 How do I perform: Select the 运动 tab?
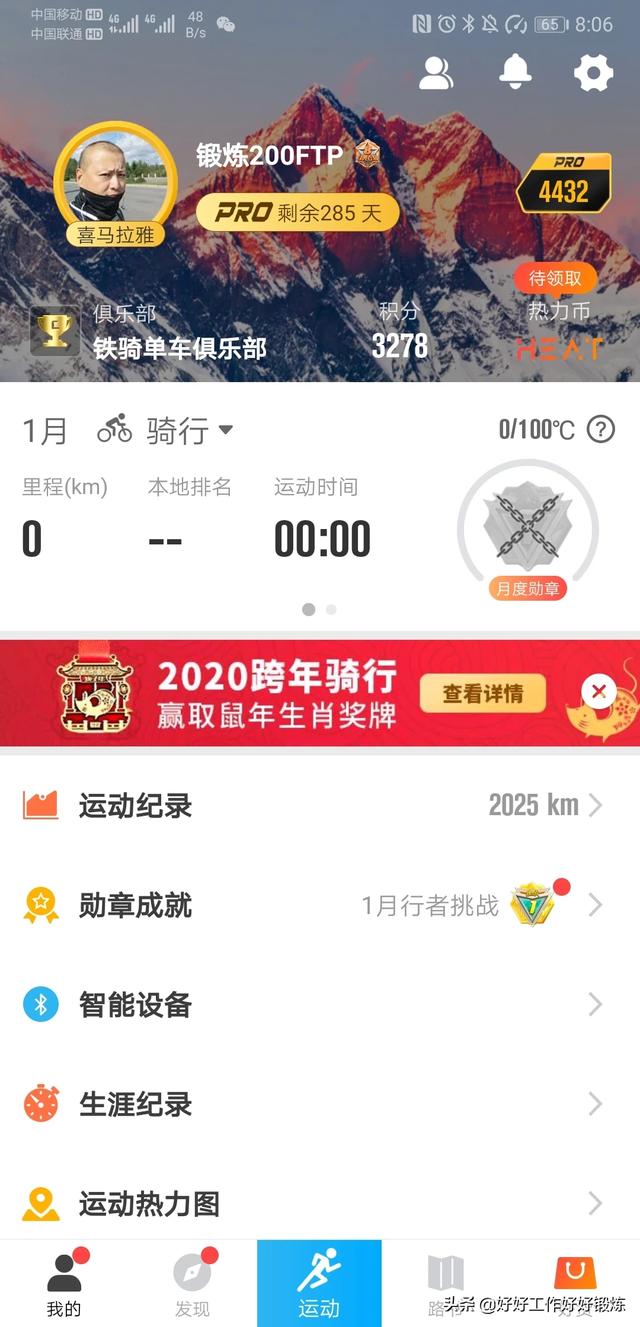tap(319, 1284)
